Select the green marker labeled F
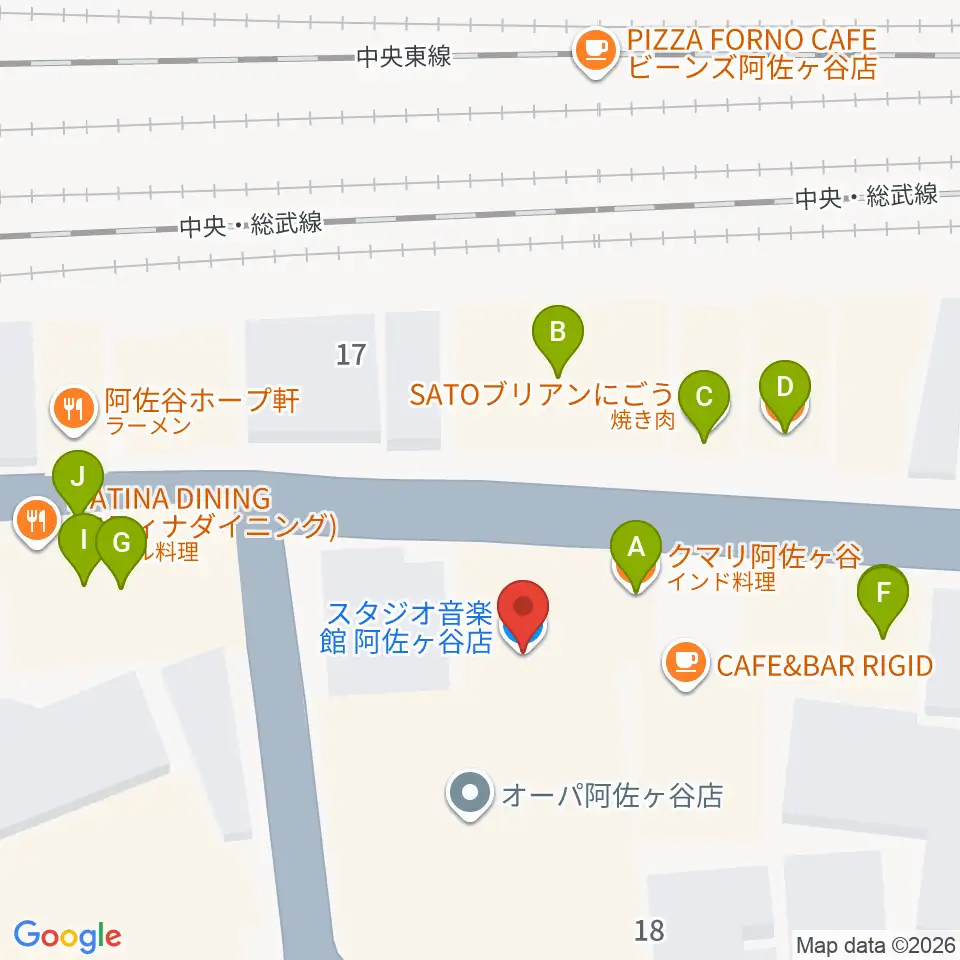The height and width of the screenshot is (960, 960). 883,598
